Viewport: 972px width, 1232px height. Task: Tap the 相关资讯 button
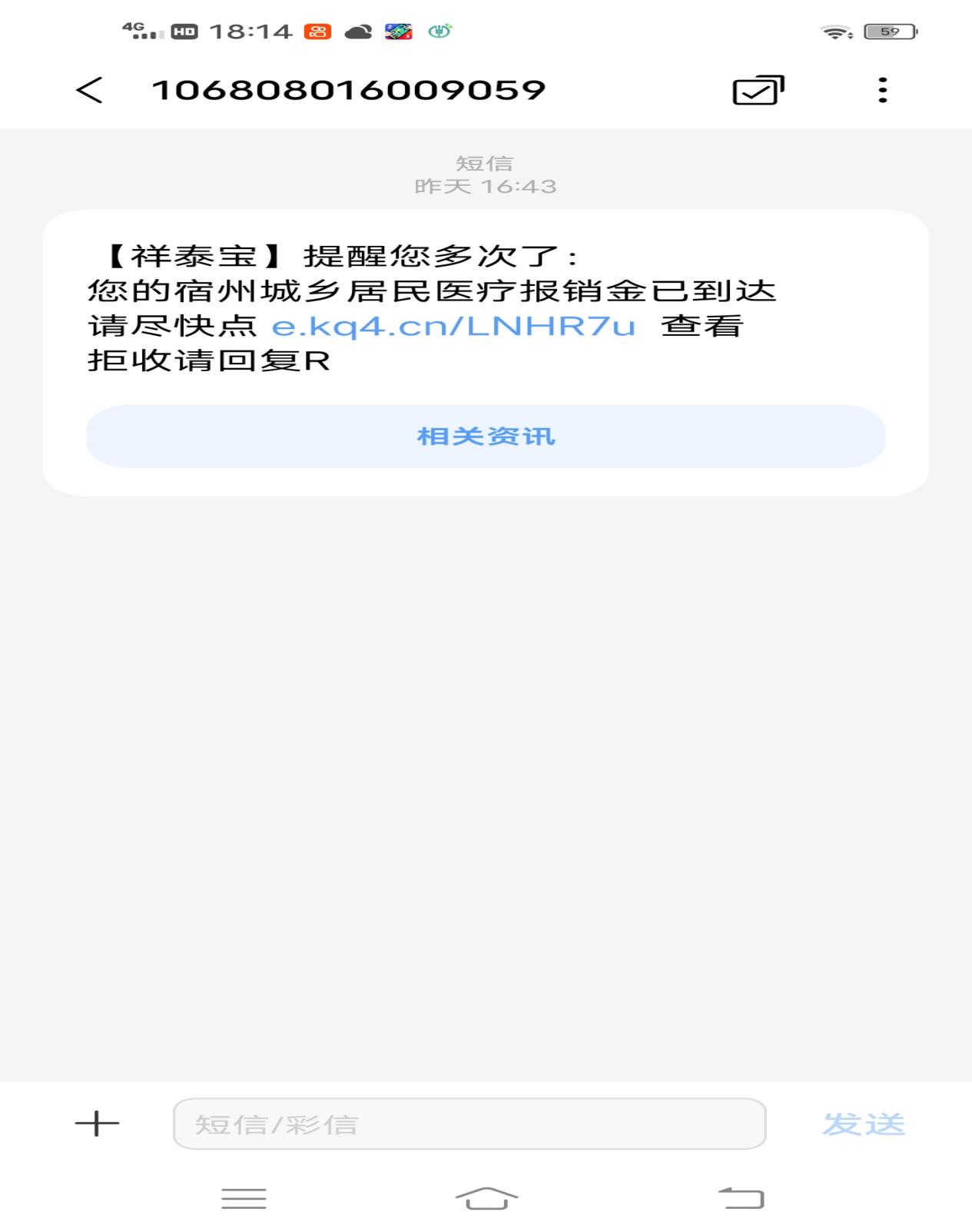(x=486, y=437)
